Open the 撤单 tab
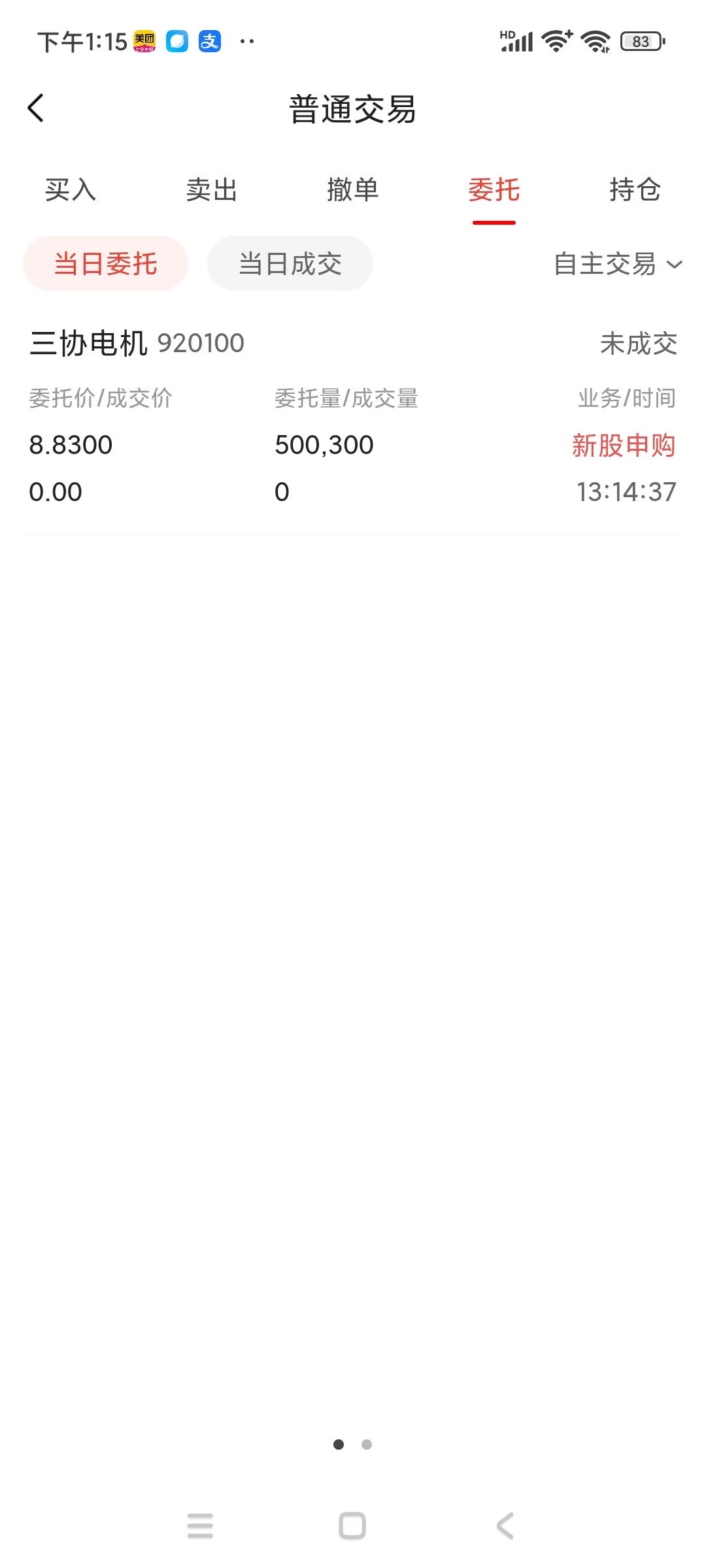 click(x=353, y=190)
